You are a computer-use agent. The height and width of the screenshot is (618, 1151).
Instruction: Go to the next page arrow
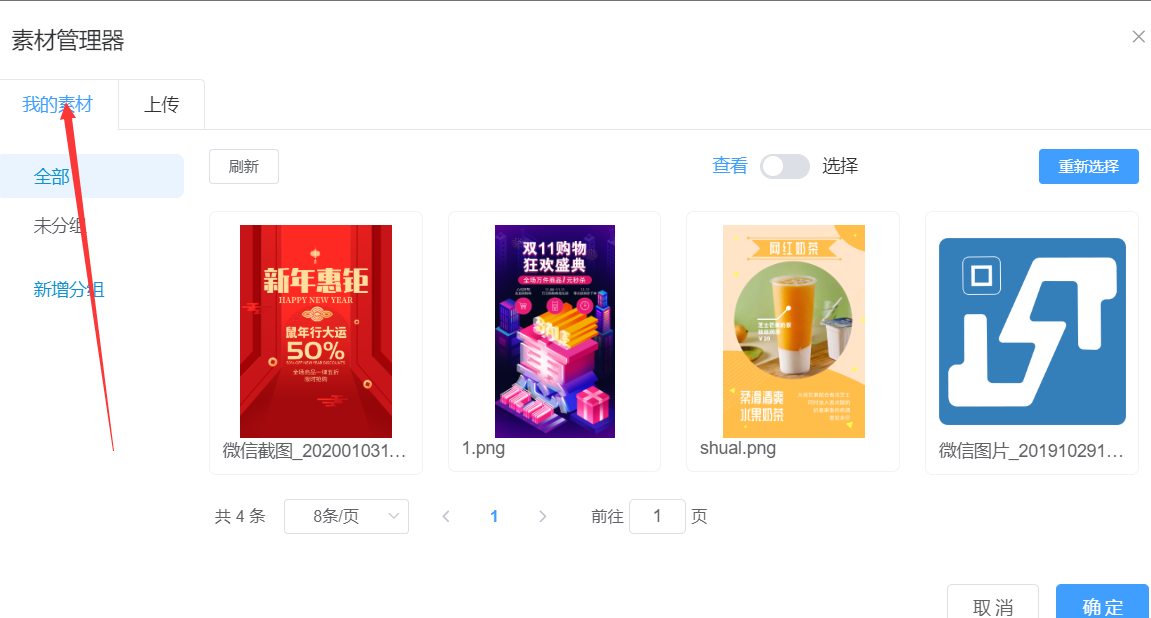542,516
